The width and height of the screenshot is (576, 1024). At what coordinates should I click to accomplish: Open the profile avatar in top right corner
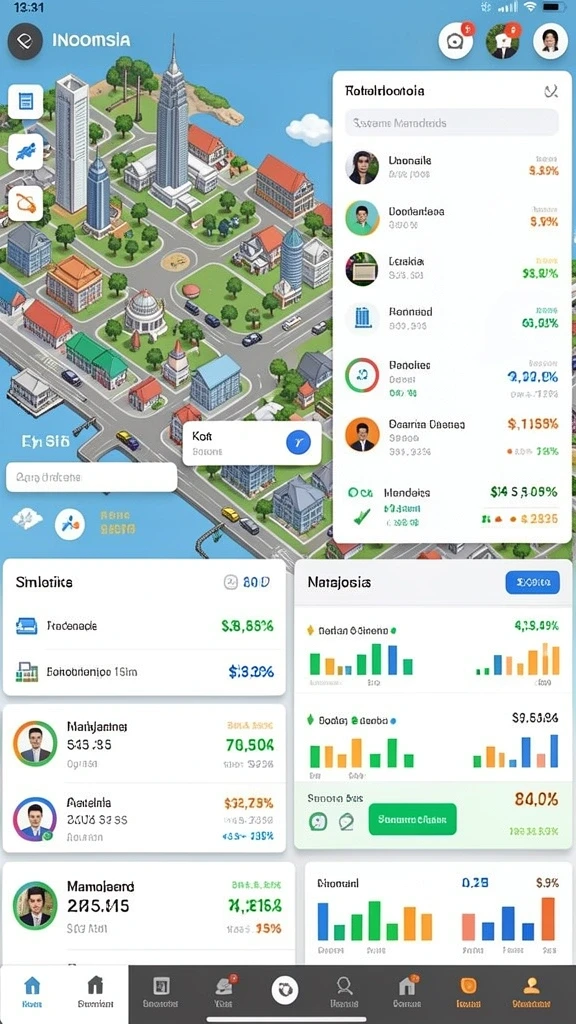pyautogui.click(x=550, y=41)
